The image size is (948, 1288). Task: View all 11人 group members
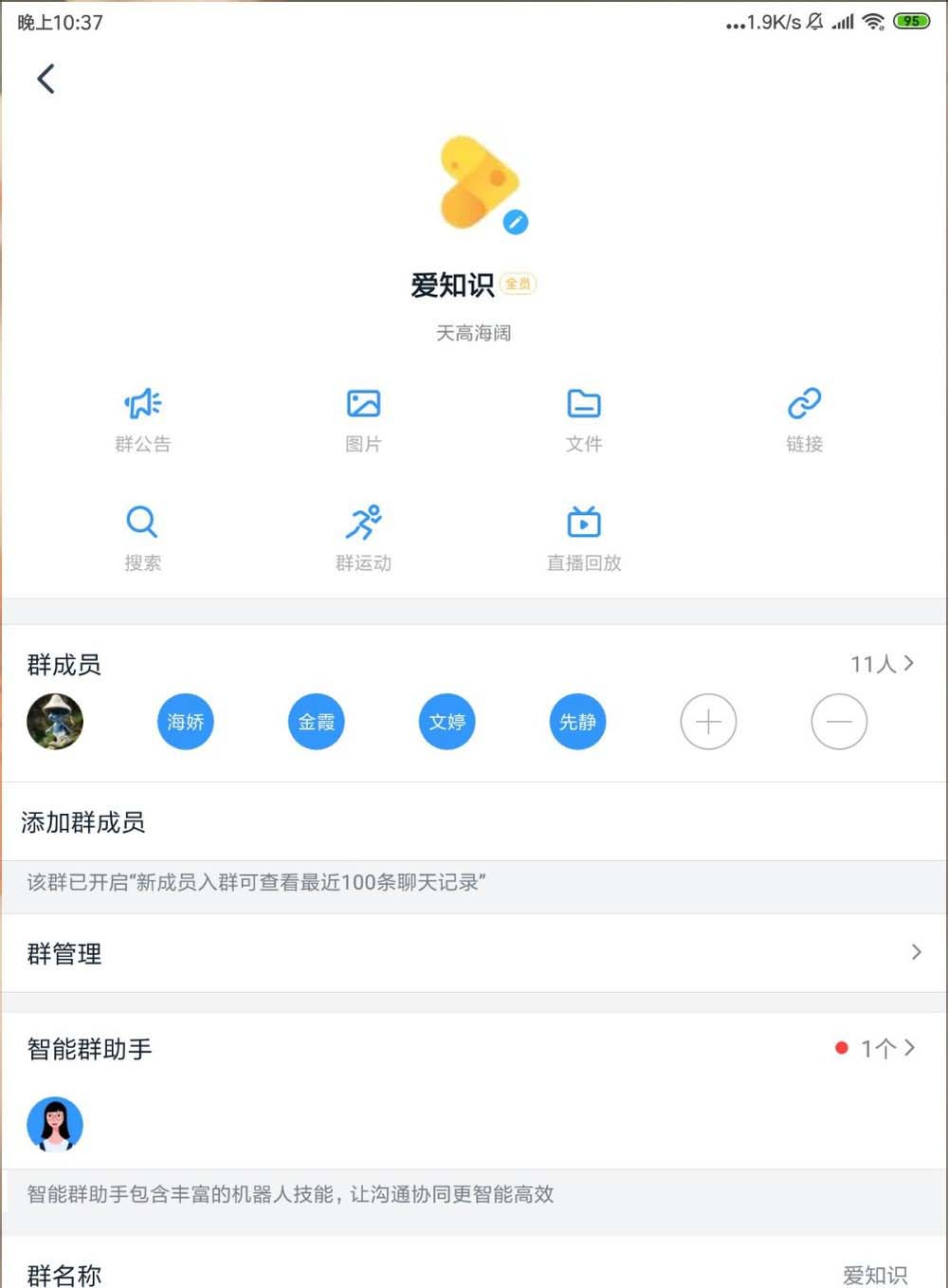pyautogui.click(x=882, y=664)
